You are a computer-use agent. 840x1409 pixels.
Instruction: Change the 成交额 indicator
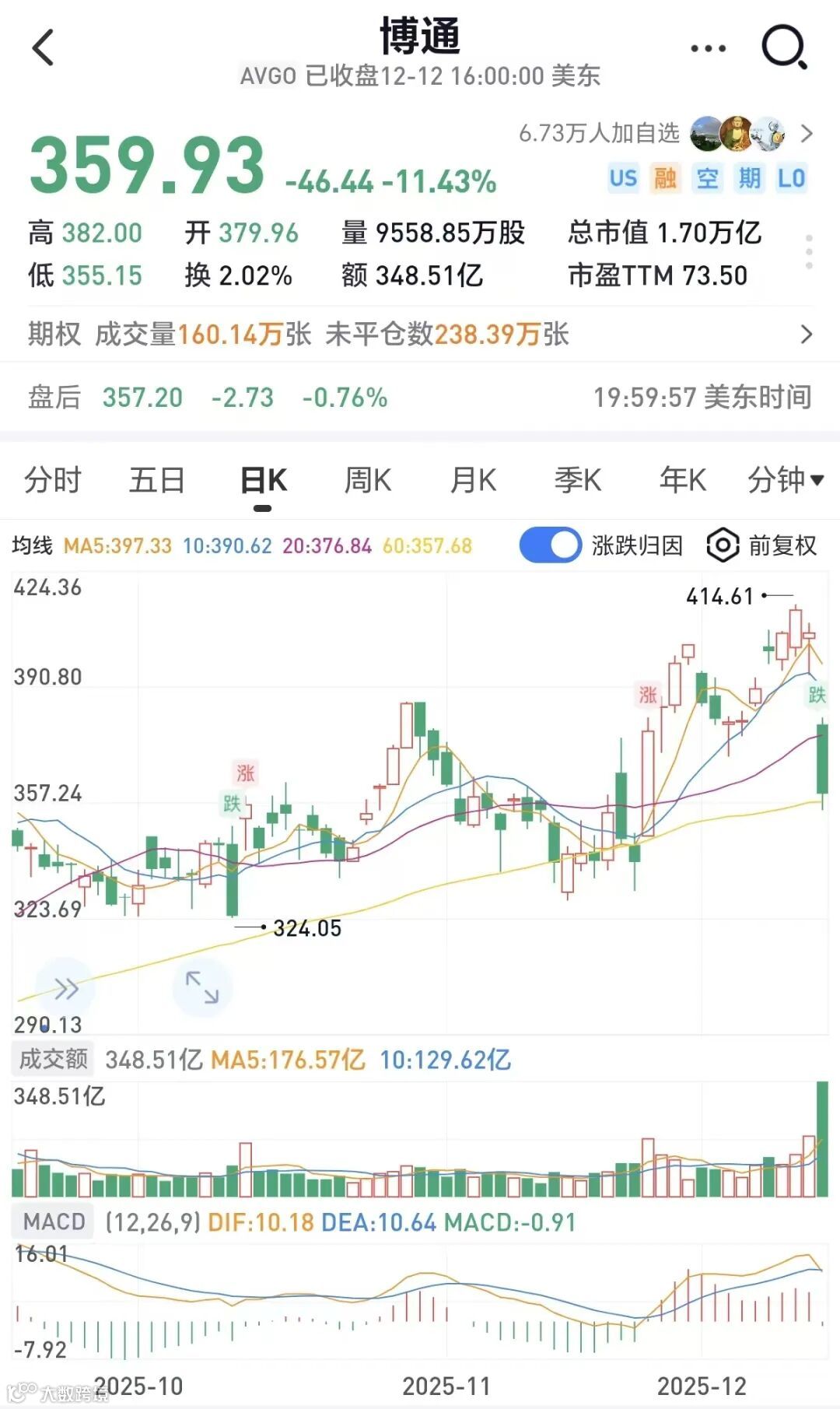pyautogui.click(x=53, y=1059)
